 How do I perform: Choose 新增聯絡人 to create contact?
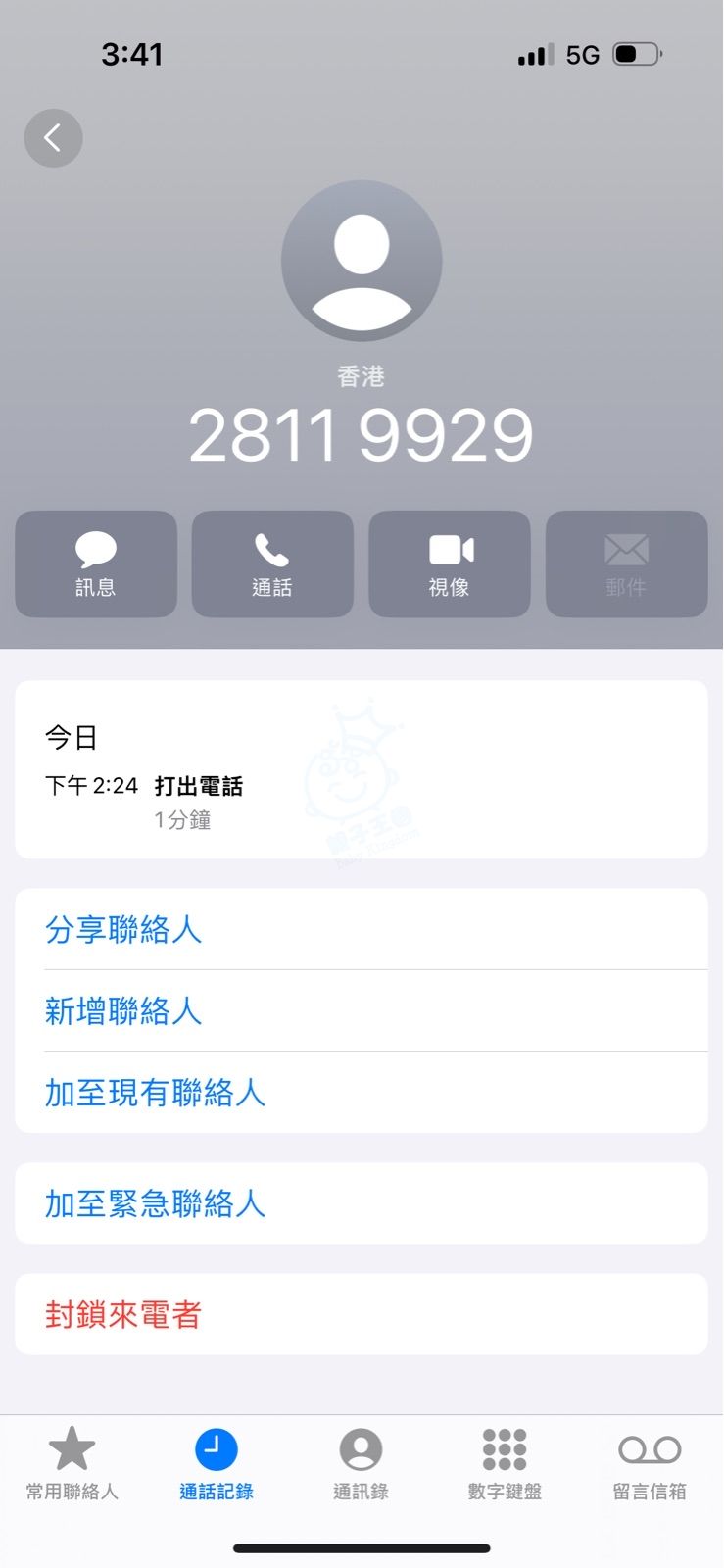(123, 1010)
